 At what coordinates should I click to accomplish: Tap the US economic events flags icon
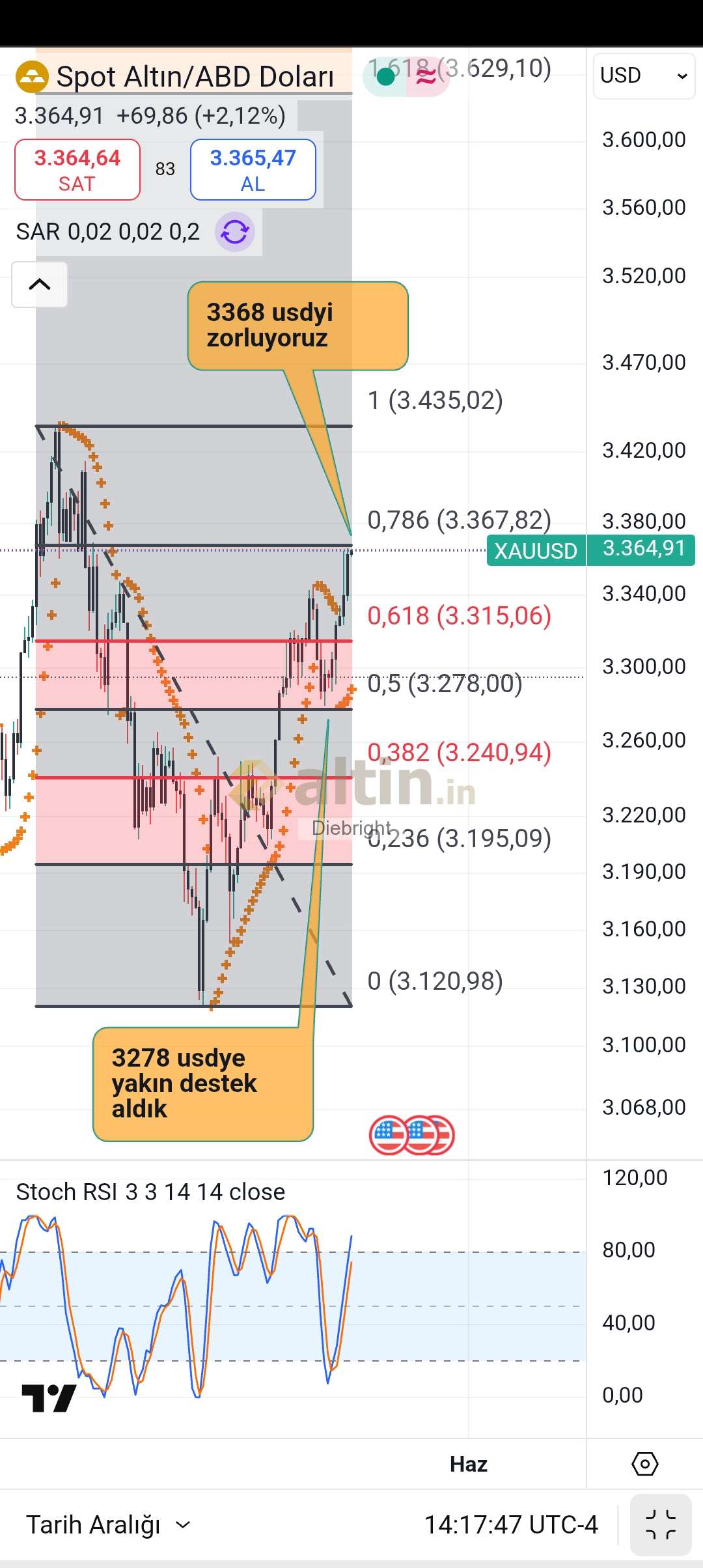click(412, 1135)
